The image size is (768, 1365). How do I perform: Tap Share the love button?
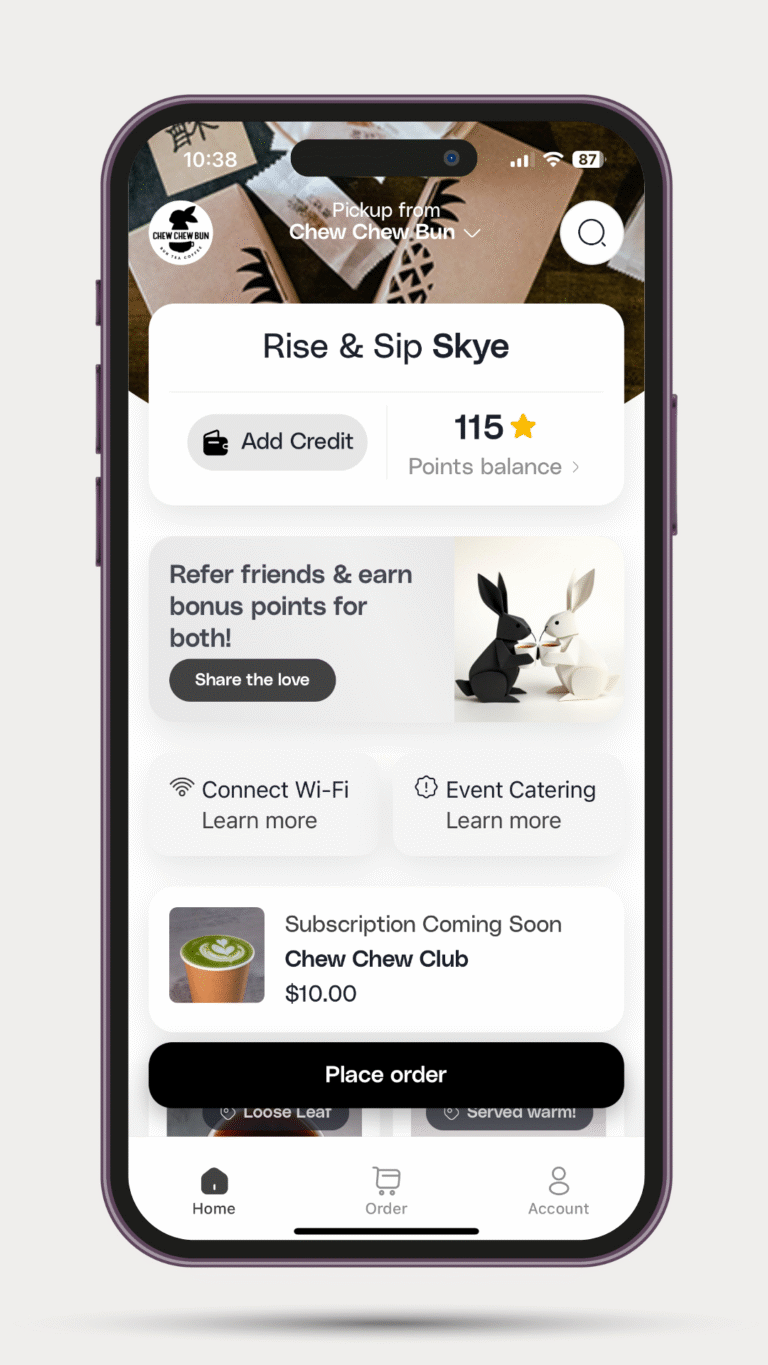(x=252, y=680)
